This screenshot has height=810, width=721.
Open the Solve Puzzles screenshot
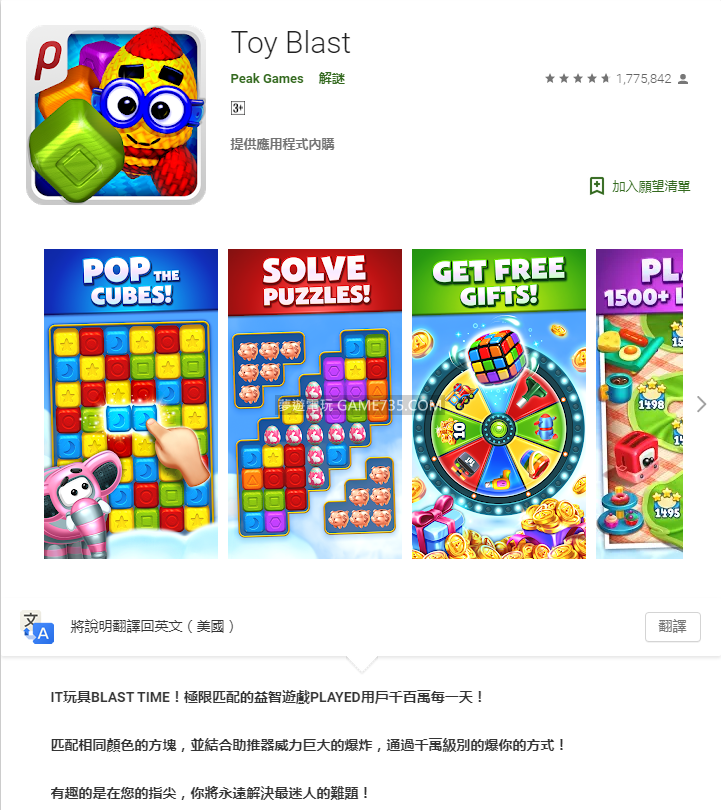(315, 404)
